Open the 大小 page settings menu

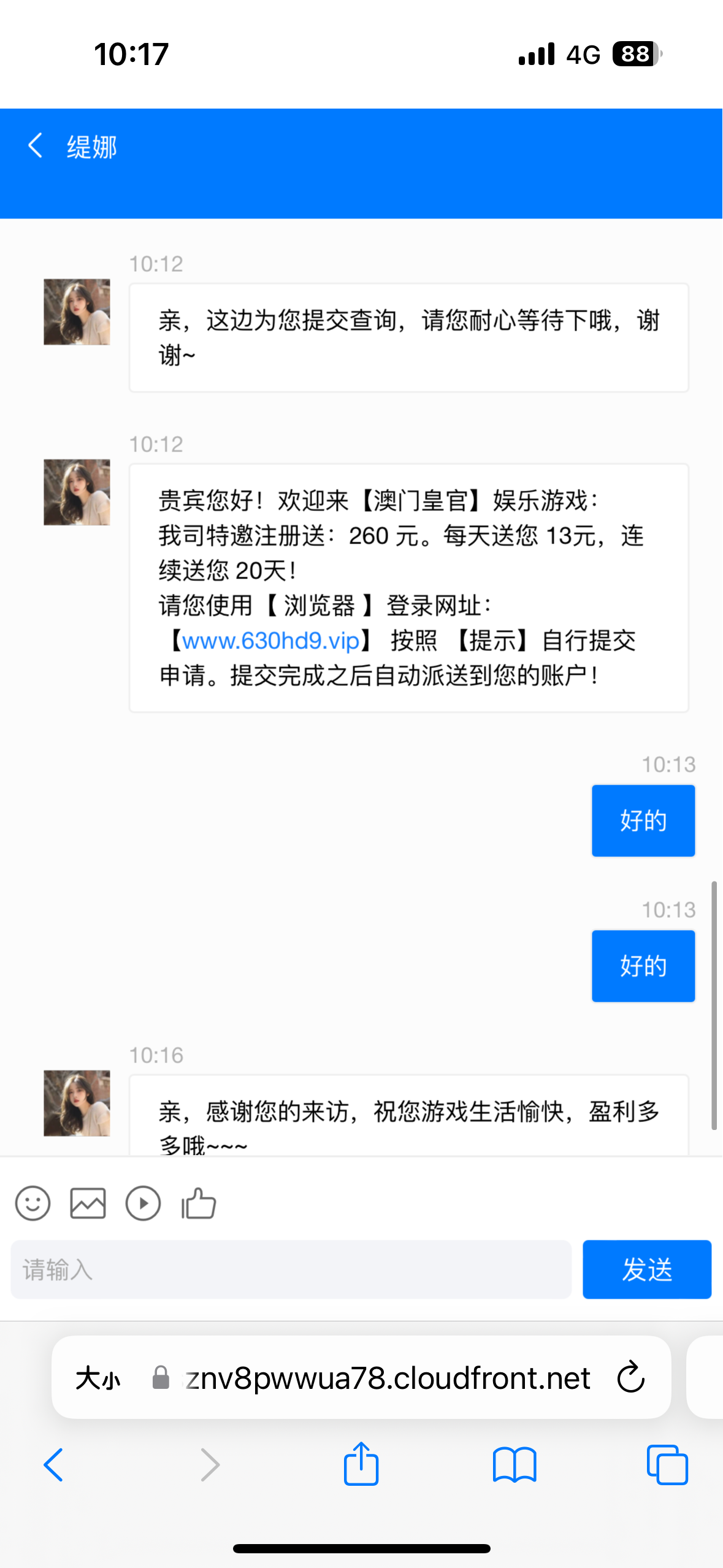click(98, 1378)
